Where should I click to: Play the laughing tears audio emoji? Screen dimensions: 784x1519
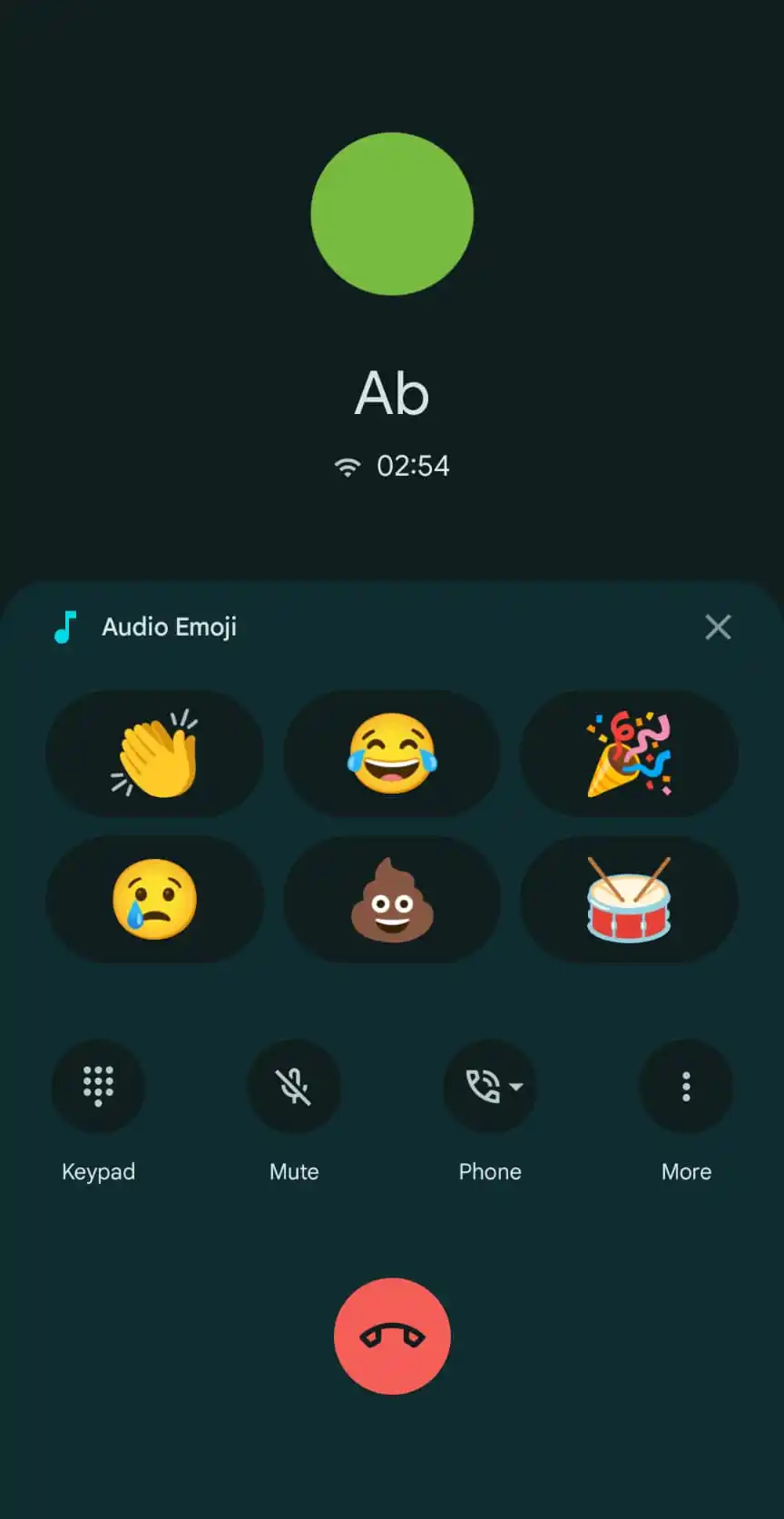392,754
